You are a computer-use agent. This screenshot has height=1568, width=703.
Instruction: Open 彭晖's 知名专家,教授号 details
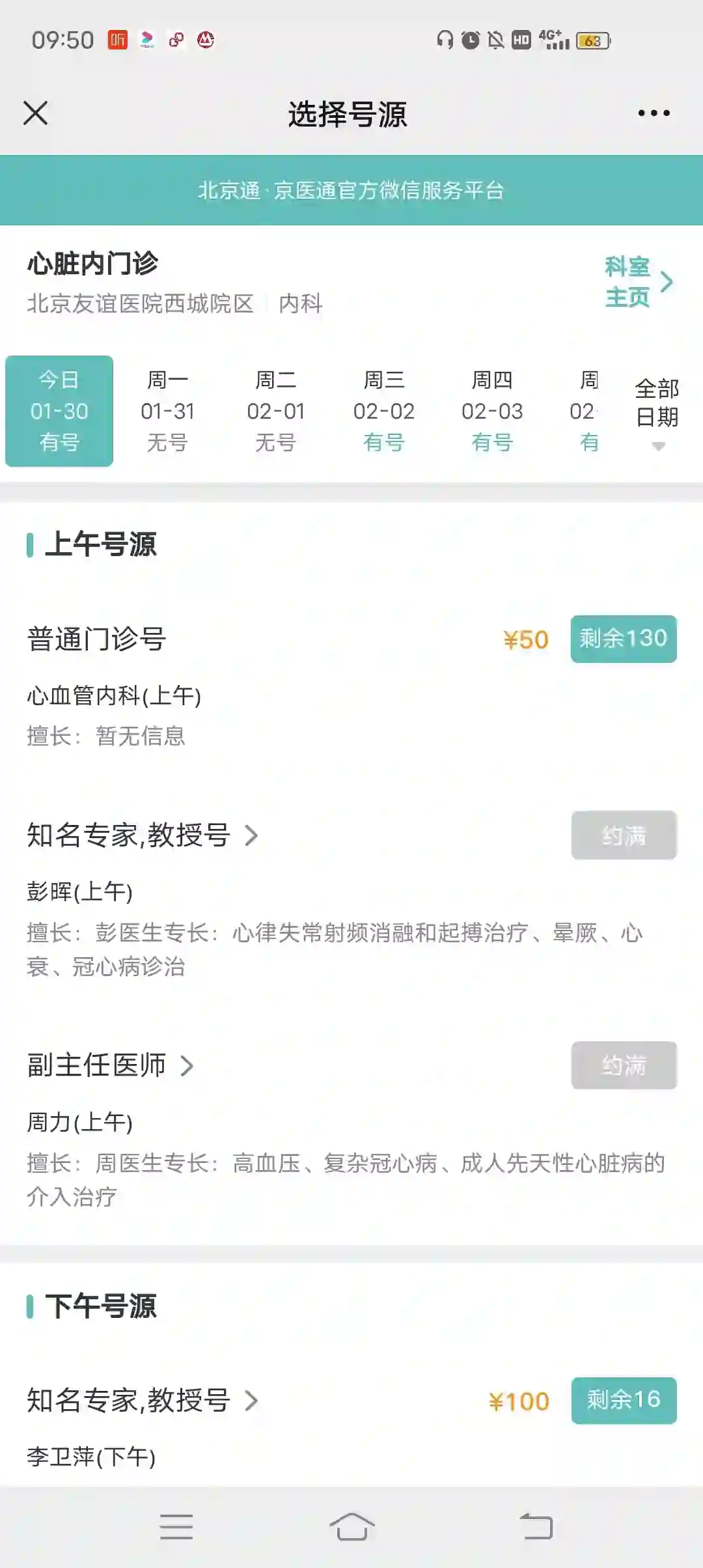[143, 835]
